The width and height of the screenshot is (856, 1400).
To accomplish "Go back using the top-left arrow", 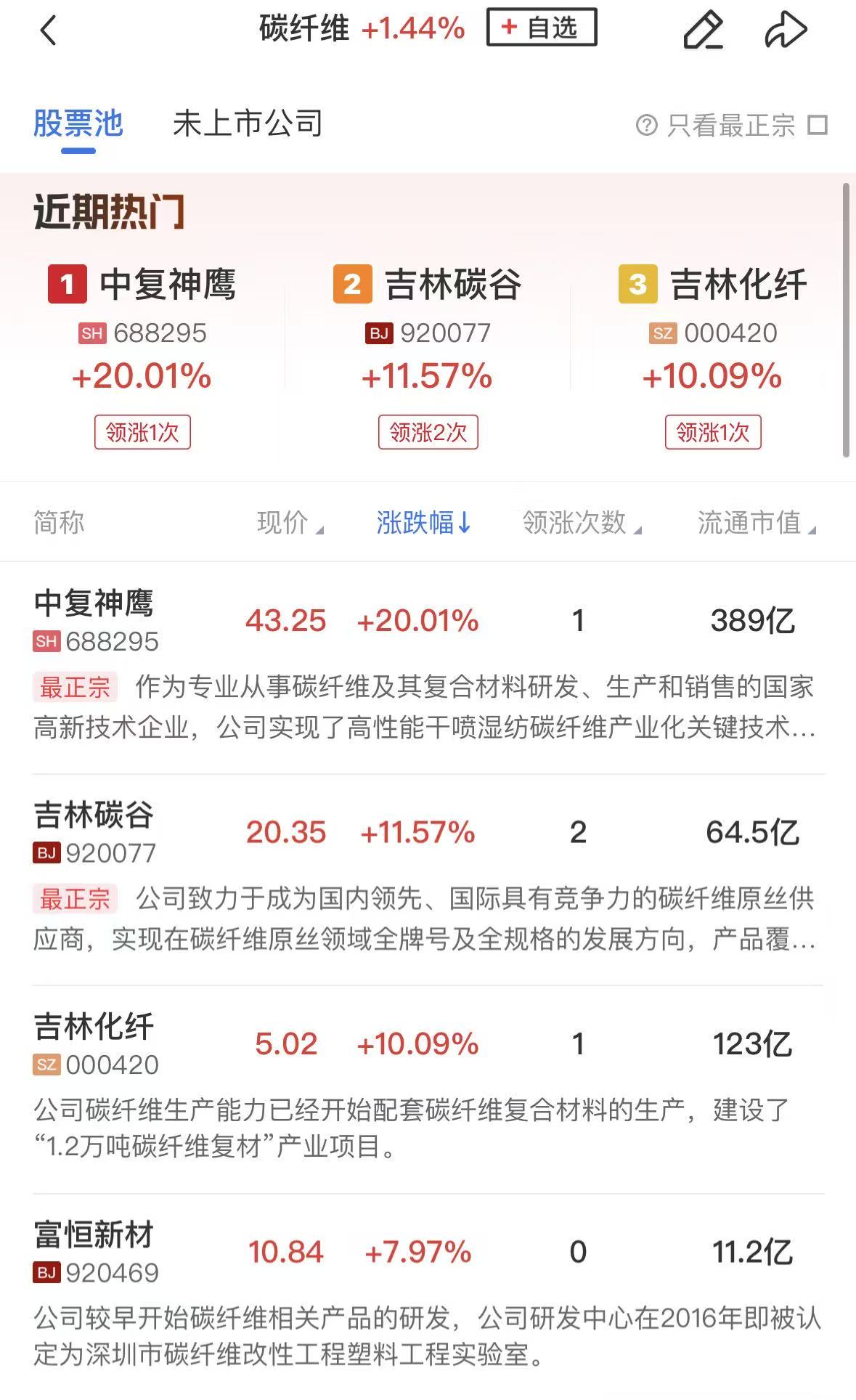I will click(48, 30).
